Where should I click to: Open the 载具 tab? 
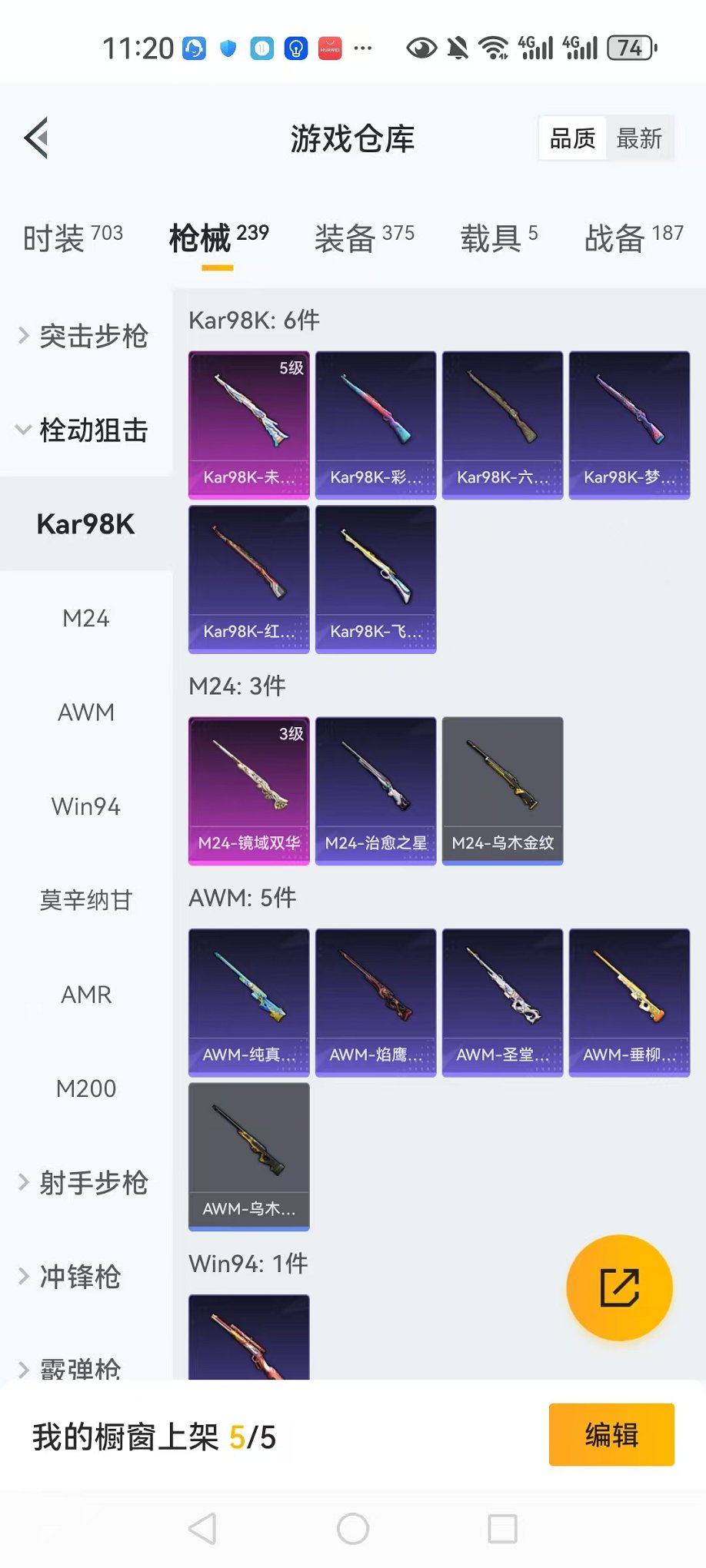498,237
